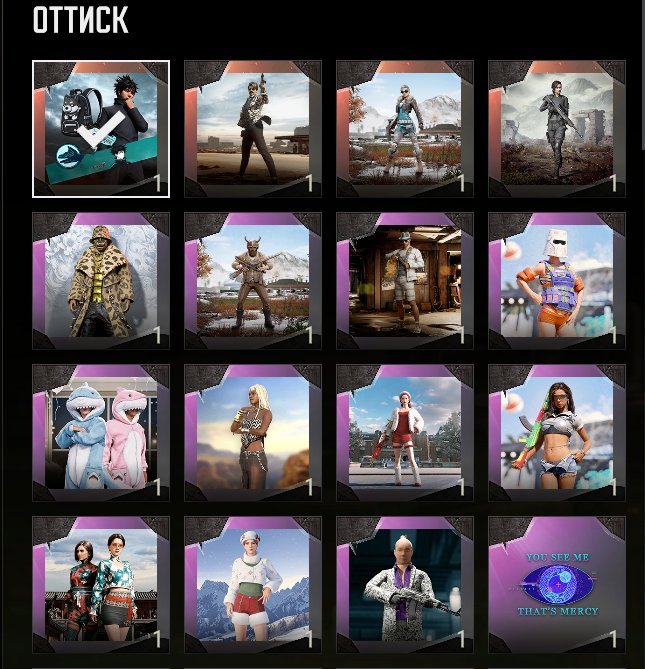Select the shark onesie pair tile
645x669 pixels.
click(101, 433)
